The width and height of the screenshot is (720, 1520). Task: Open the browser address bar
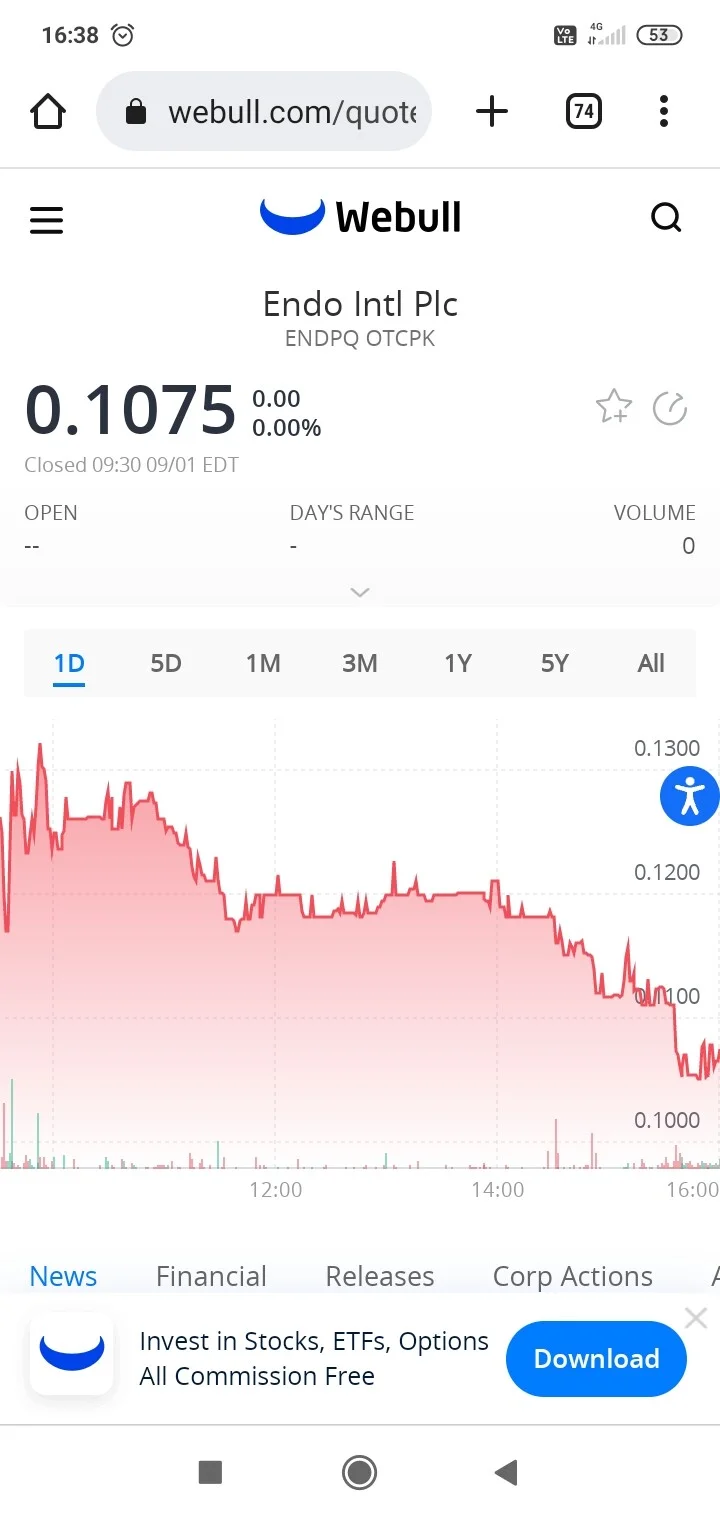264,111
